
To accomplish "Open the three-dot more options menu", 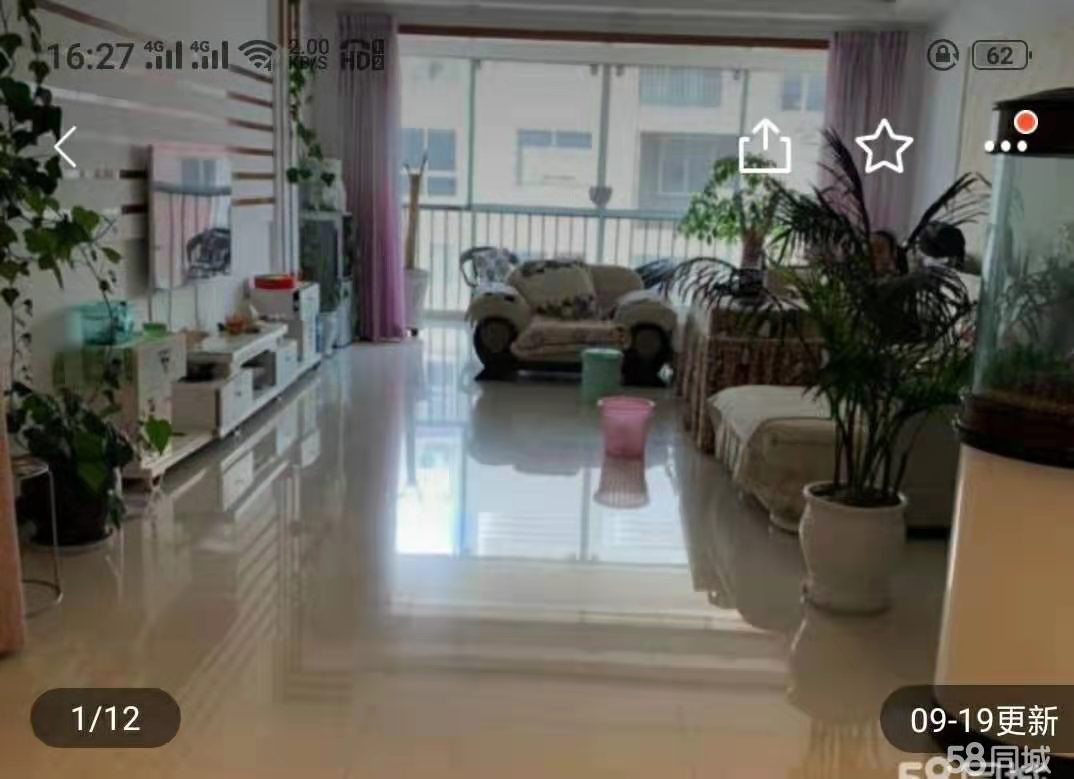I will [x=1005, y=146].
